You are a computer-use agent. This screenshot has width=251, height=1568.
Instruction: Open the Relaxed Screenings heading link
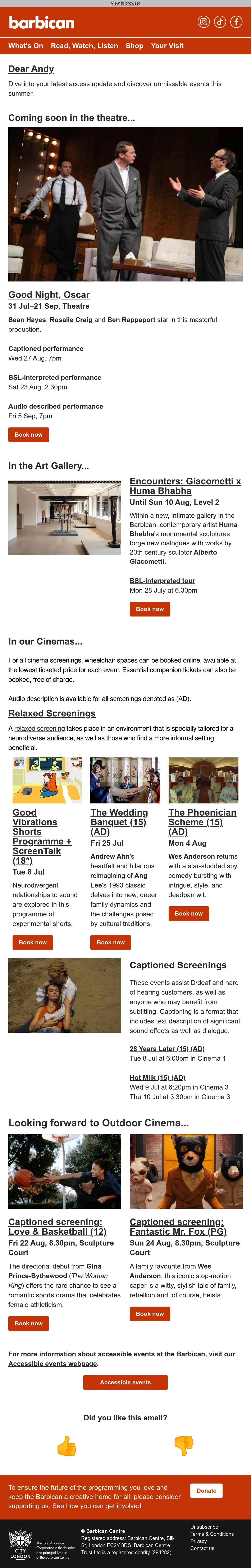point(52,713)
